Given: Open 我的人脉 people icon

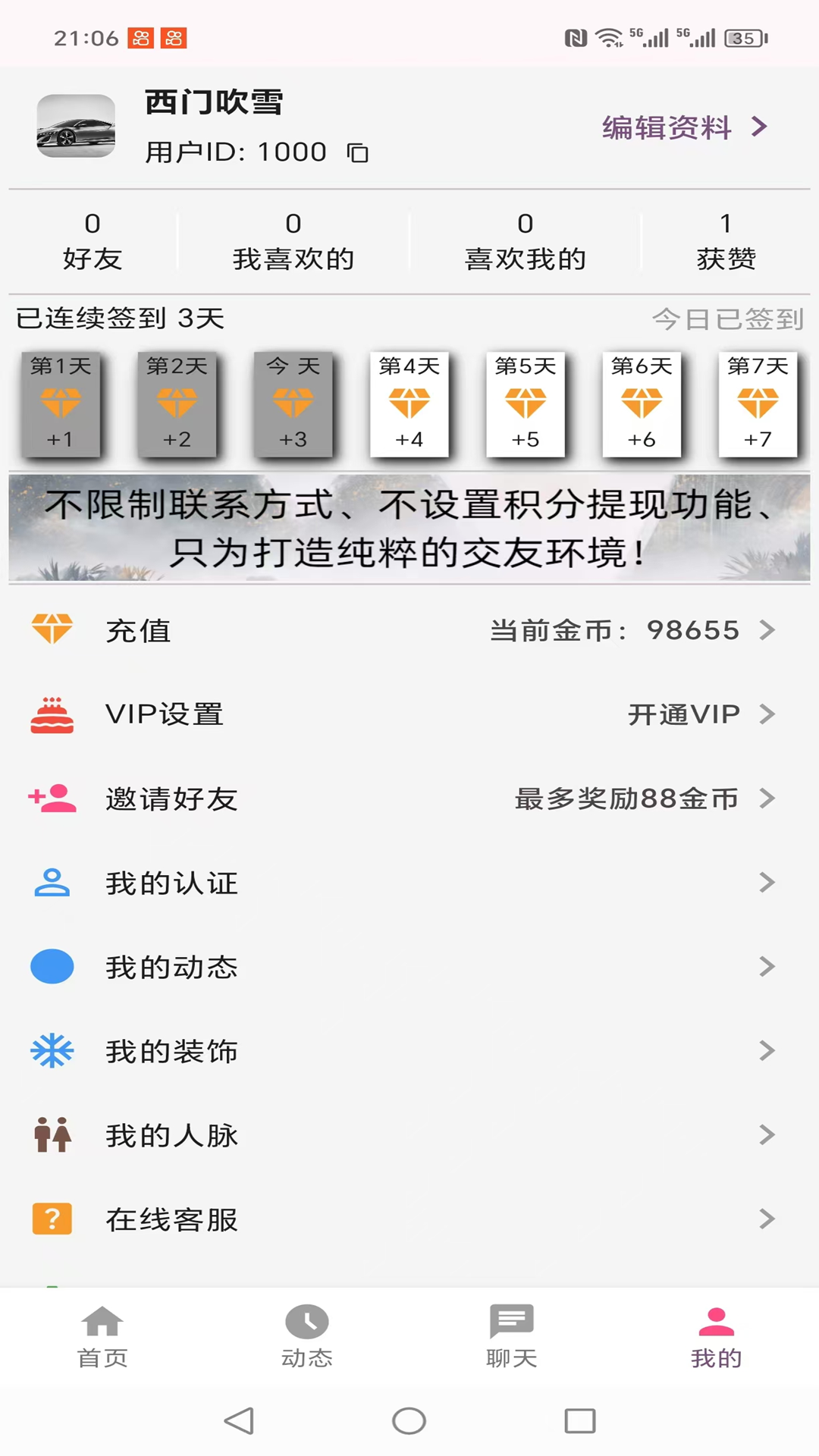Looking at the screenshot, I should click(52, 1134).
